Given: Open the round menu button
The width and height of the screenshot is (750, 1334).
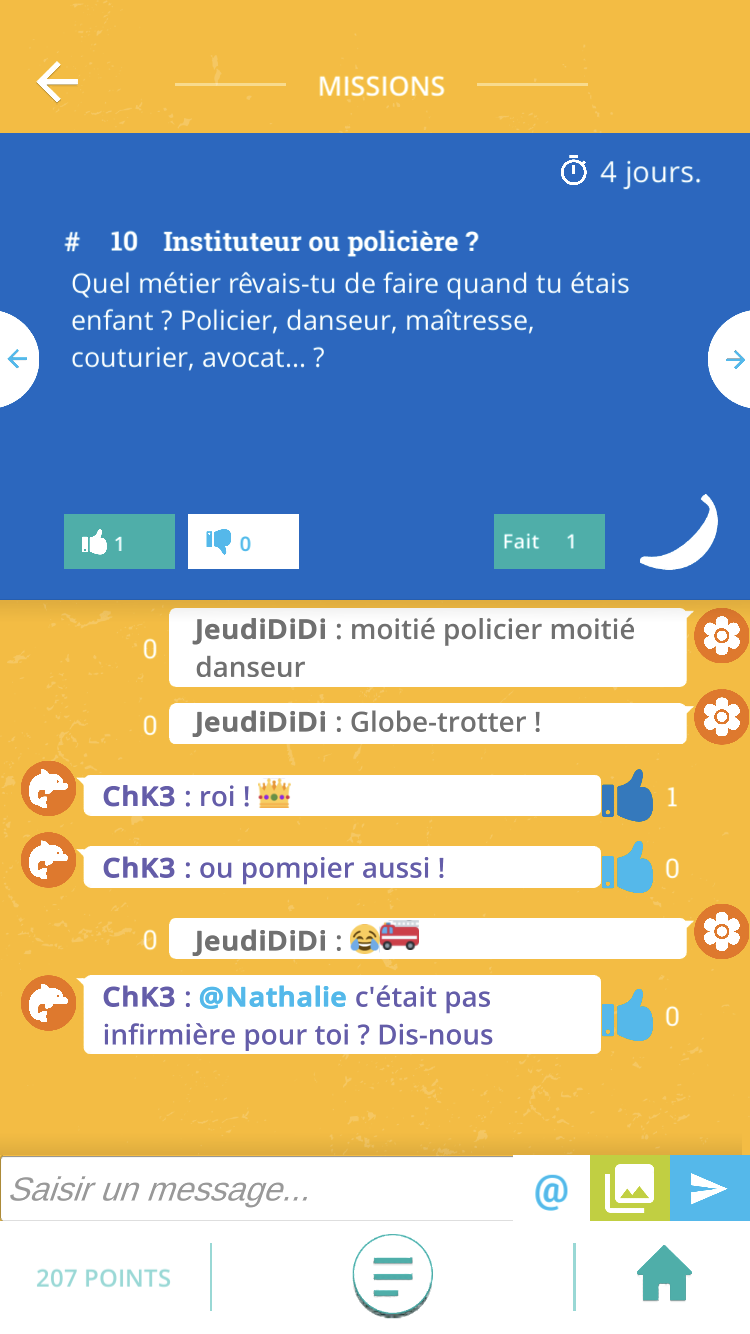Looking at the screenshot, I should click(x=393, y=1276).
